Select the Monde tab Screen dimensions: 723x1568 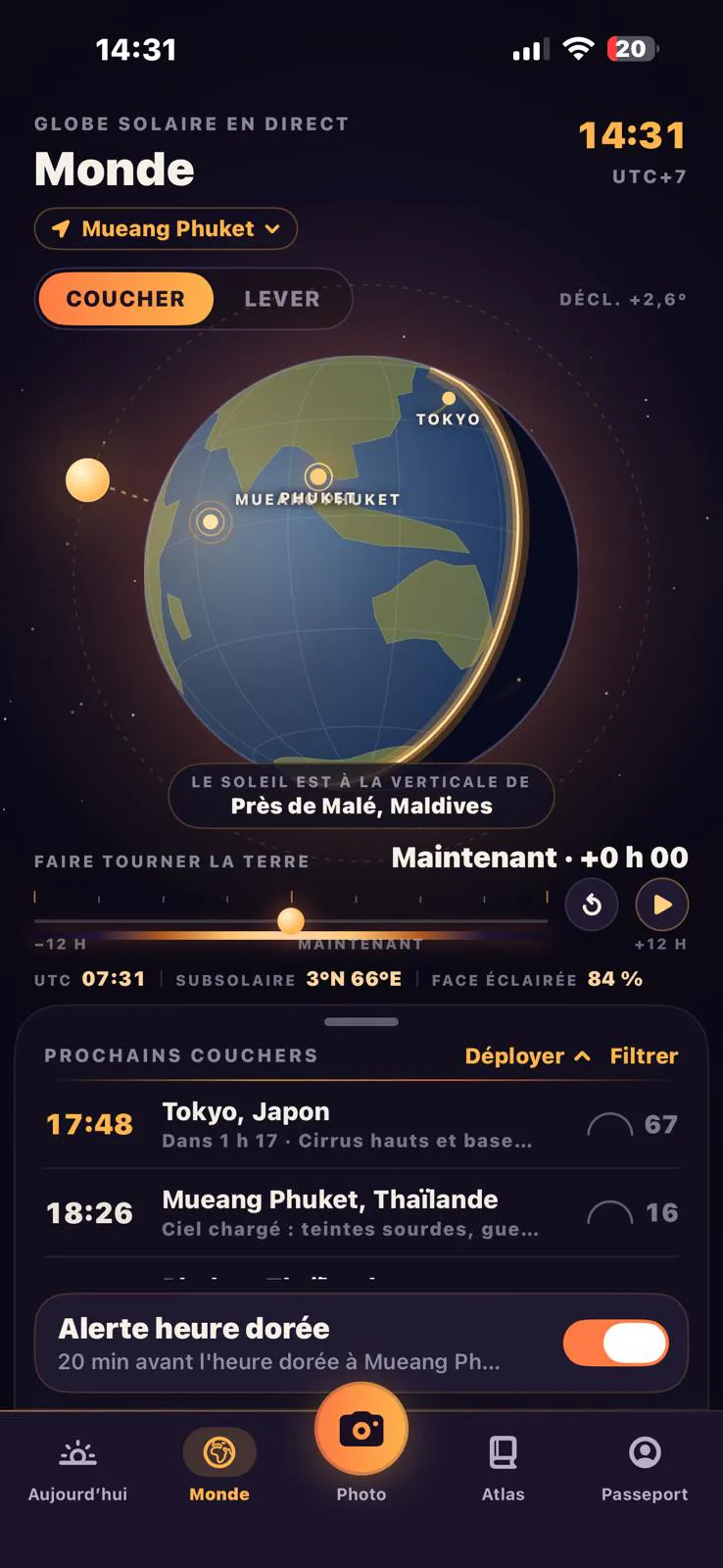(219, 1471)
